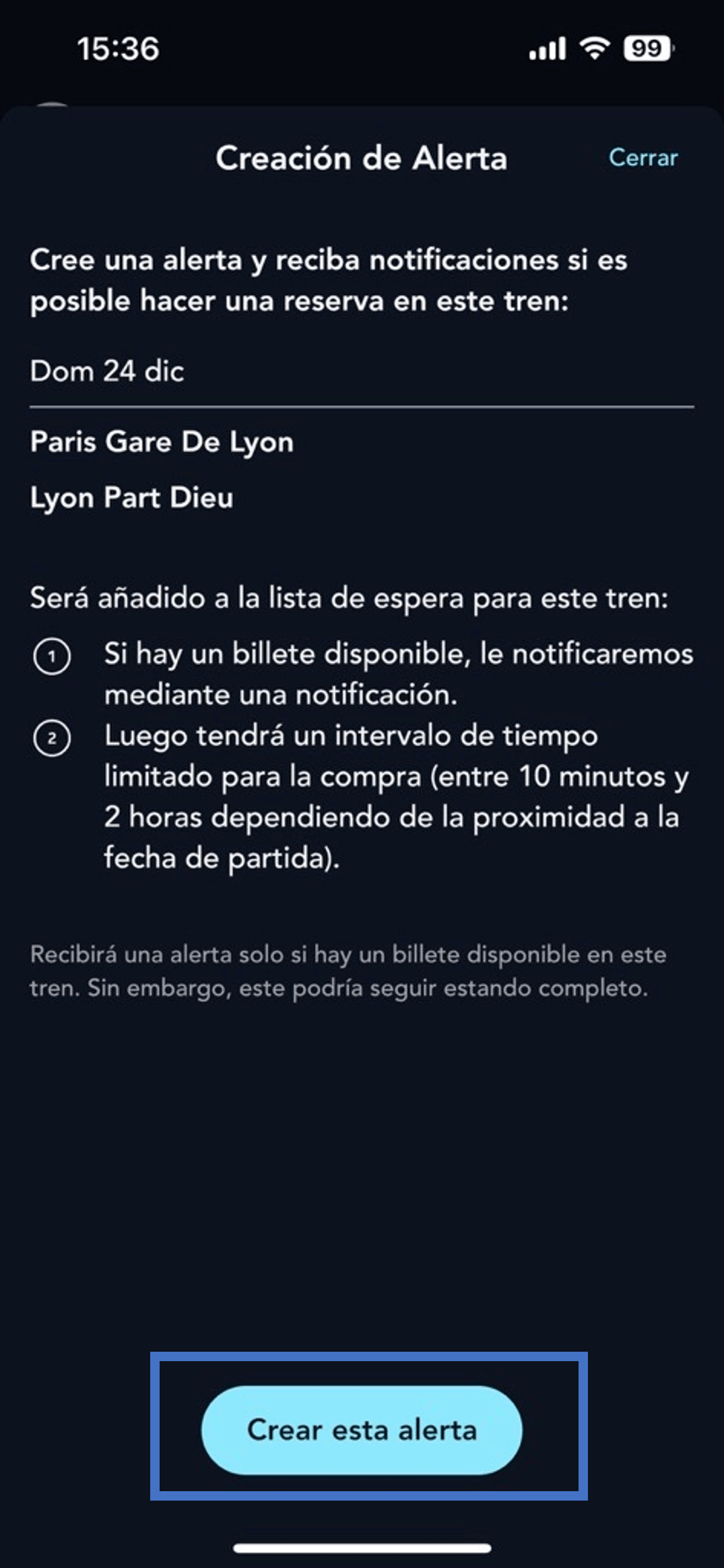This screenshot has width=724, height=1568.
Task: Tap the battery indicator showing 99
Action: click(x=645, y=47)
